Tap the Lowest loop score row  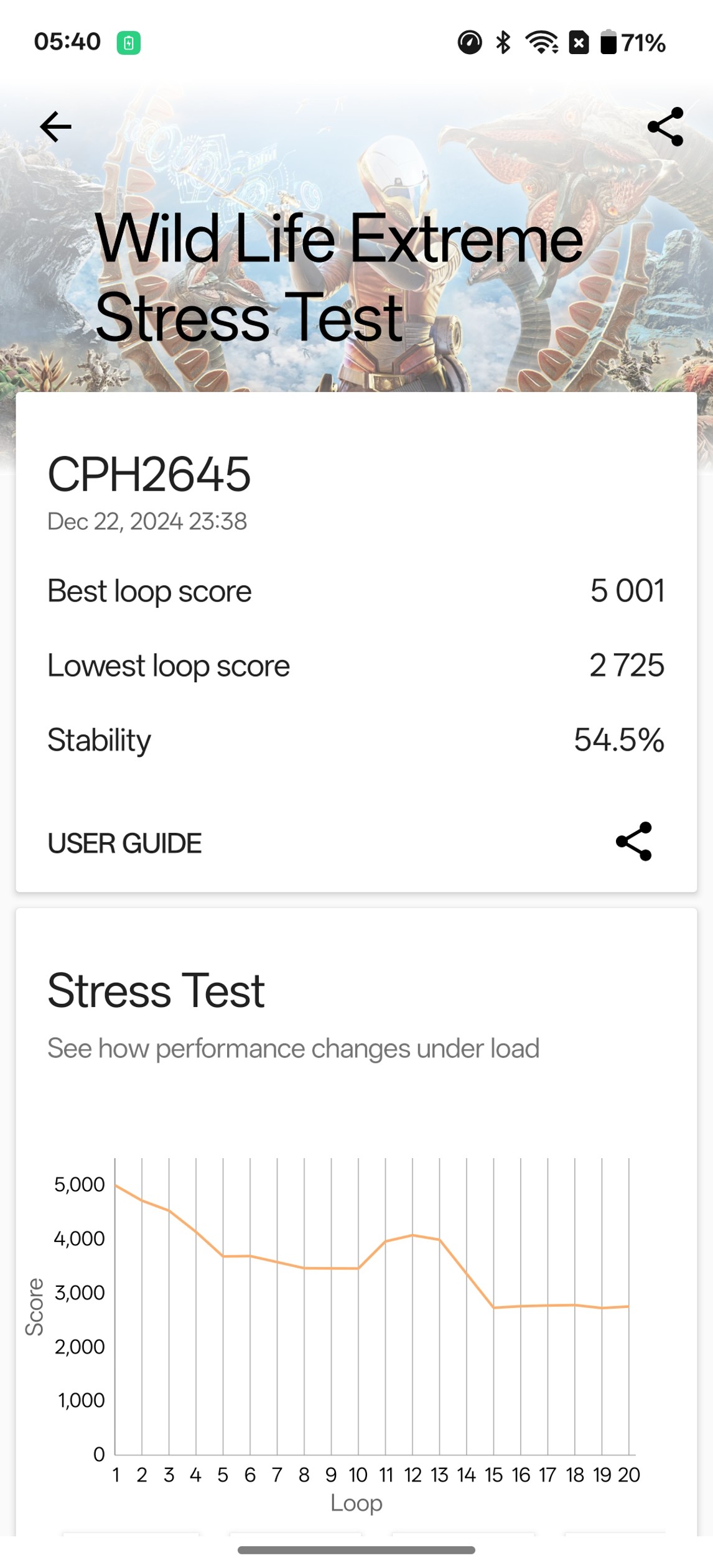[x=357, y=665]
